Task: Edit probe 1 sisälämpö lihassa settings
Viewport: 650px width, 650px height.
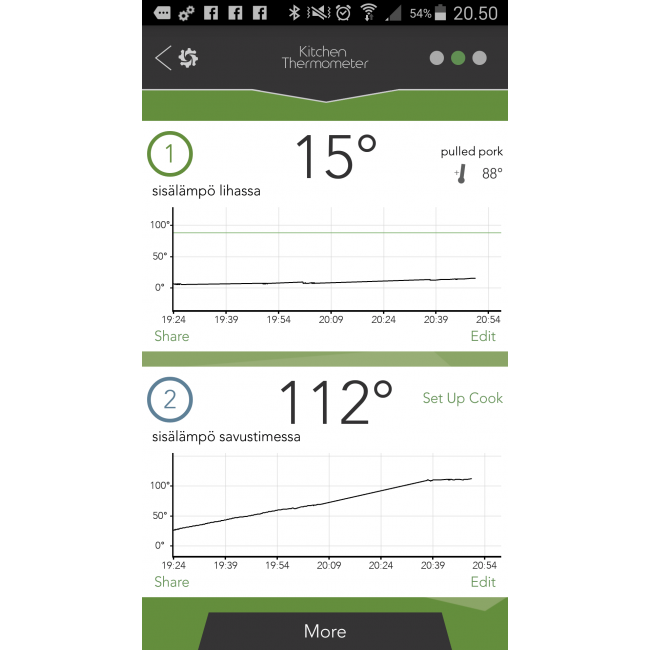Action: pos(483,336)
